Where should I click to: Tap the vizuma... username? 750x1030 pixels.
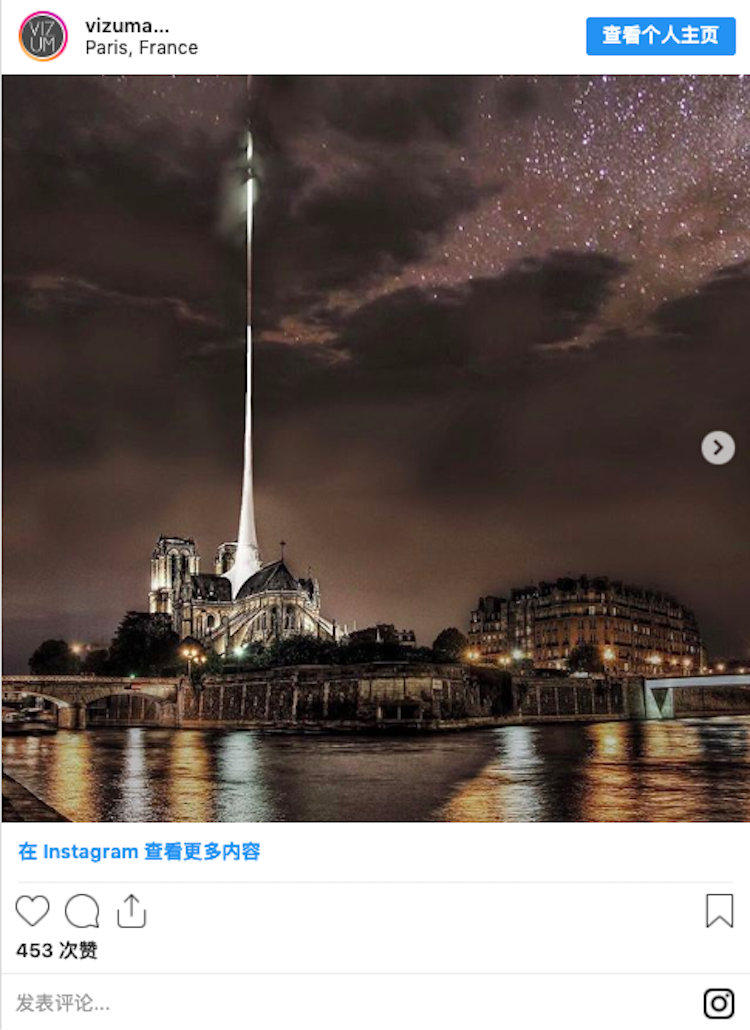pyautogui.click(x=127, y=26)
